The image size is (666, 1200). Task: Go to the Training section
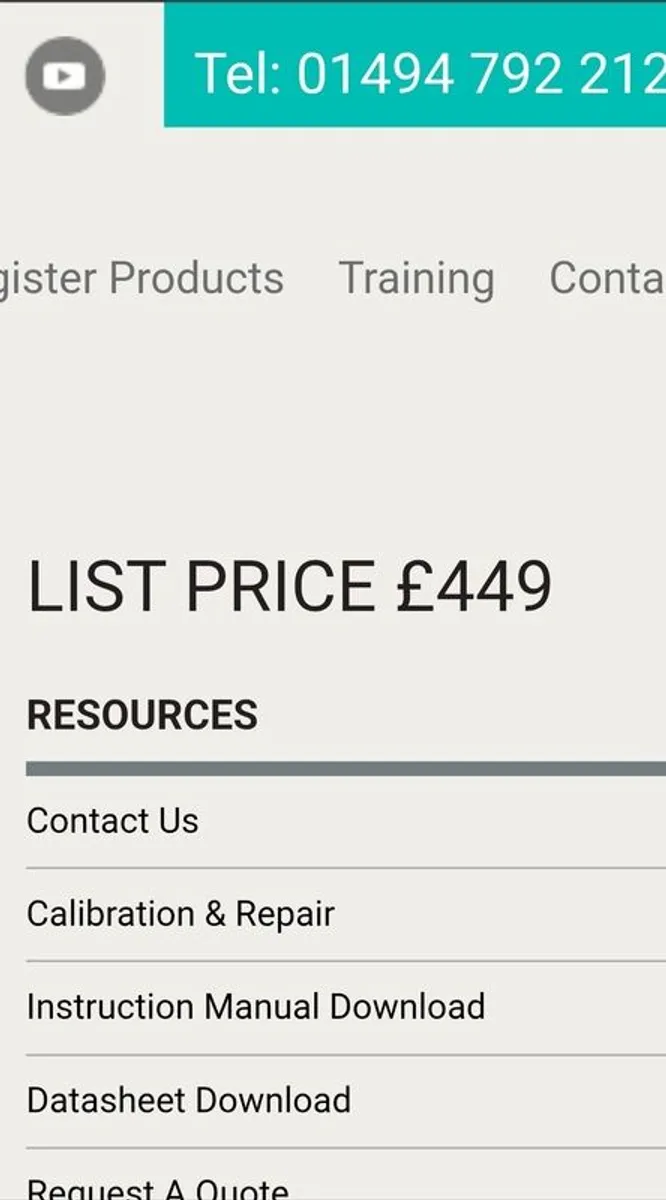point(416,278)
